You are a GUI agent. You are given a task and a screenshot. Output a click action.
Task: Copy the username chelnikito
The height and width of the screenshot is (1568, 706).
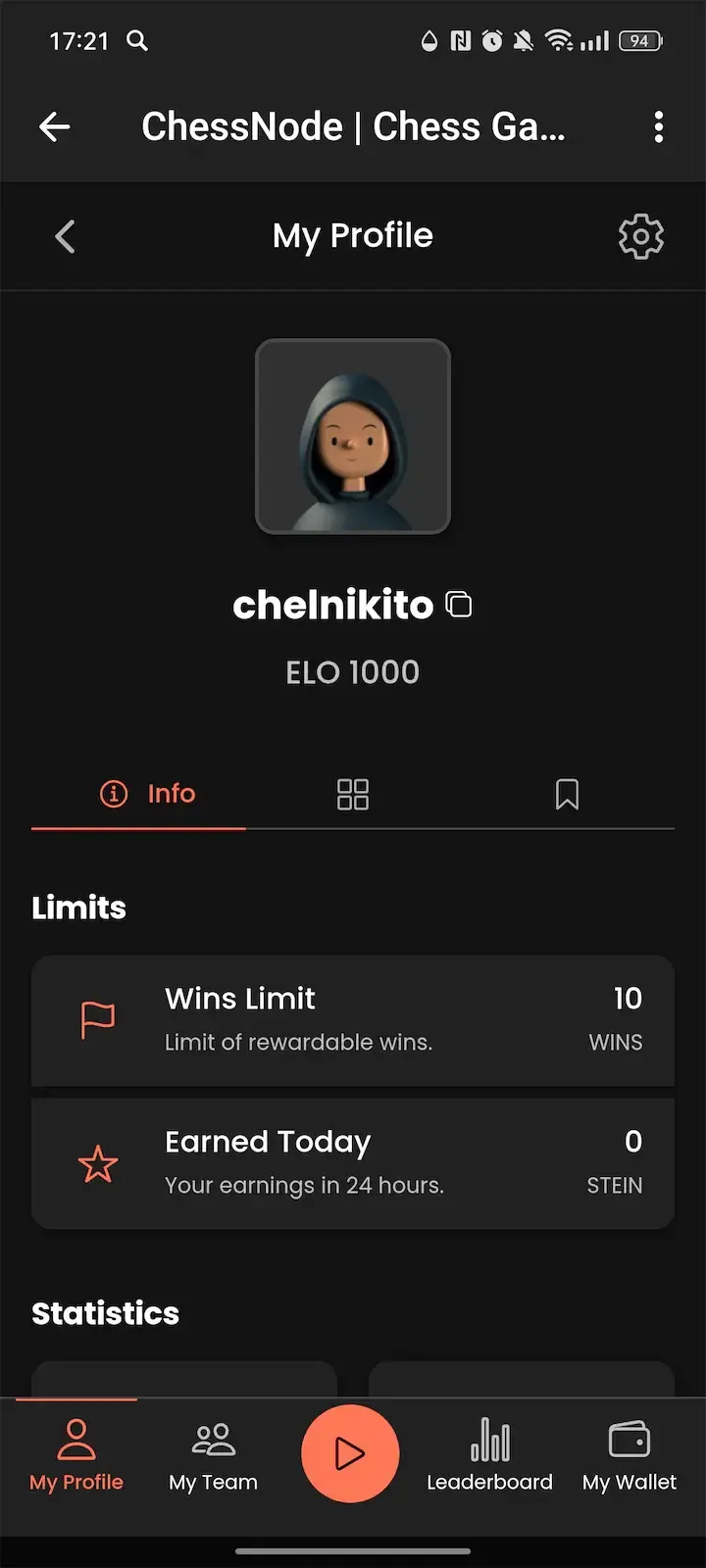point(459,604)
